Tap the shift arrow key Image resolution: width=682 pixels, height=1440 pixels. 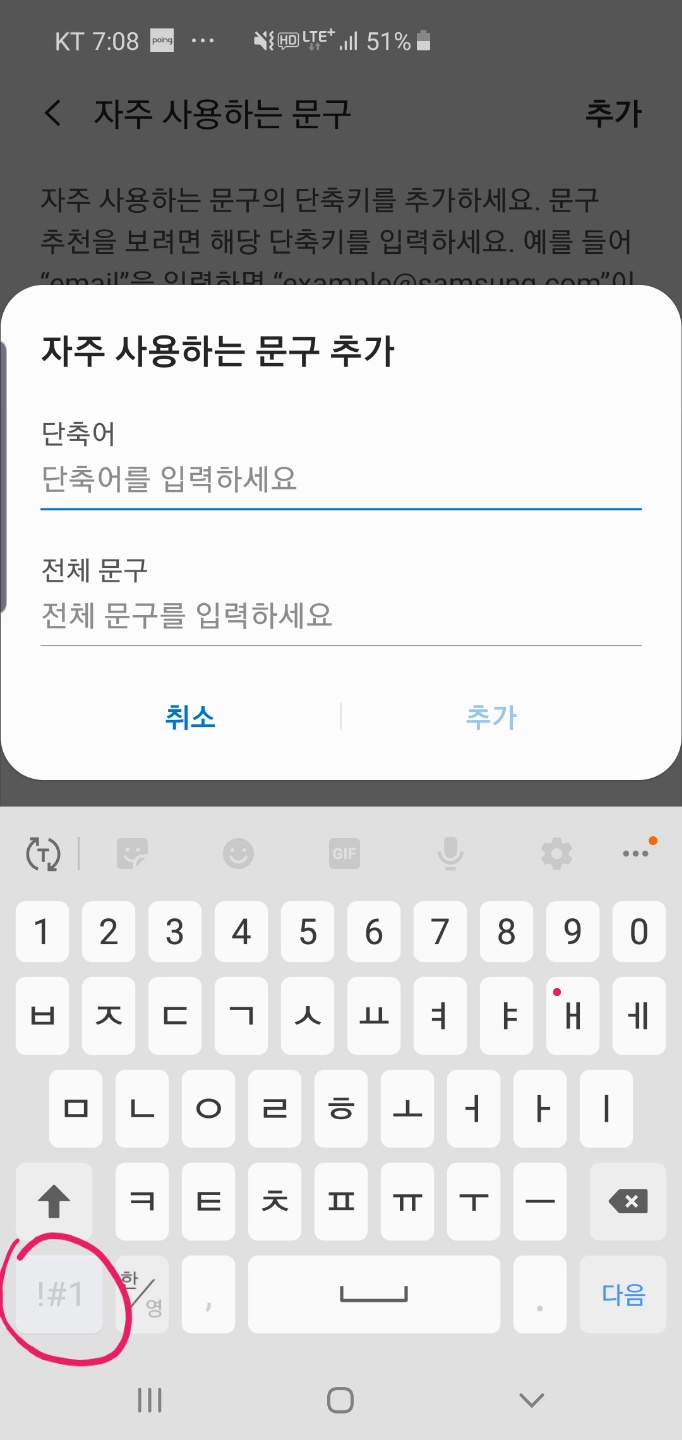[54, 1201]
